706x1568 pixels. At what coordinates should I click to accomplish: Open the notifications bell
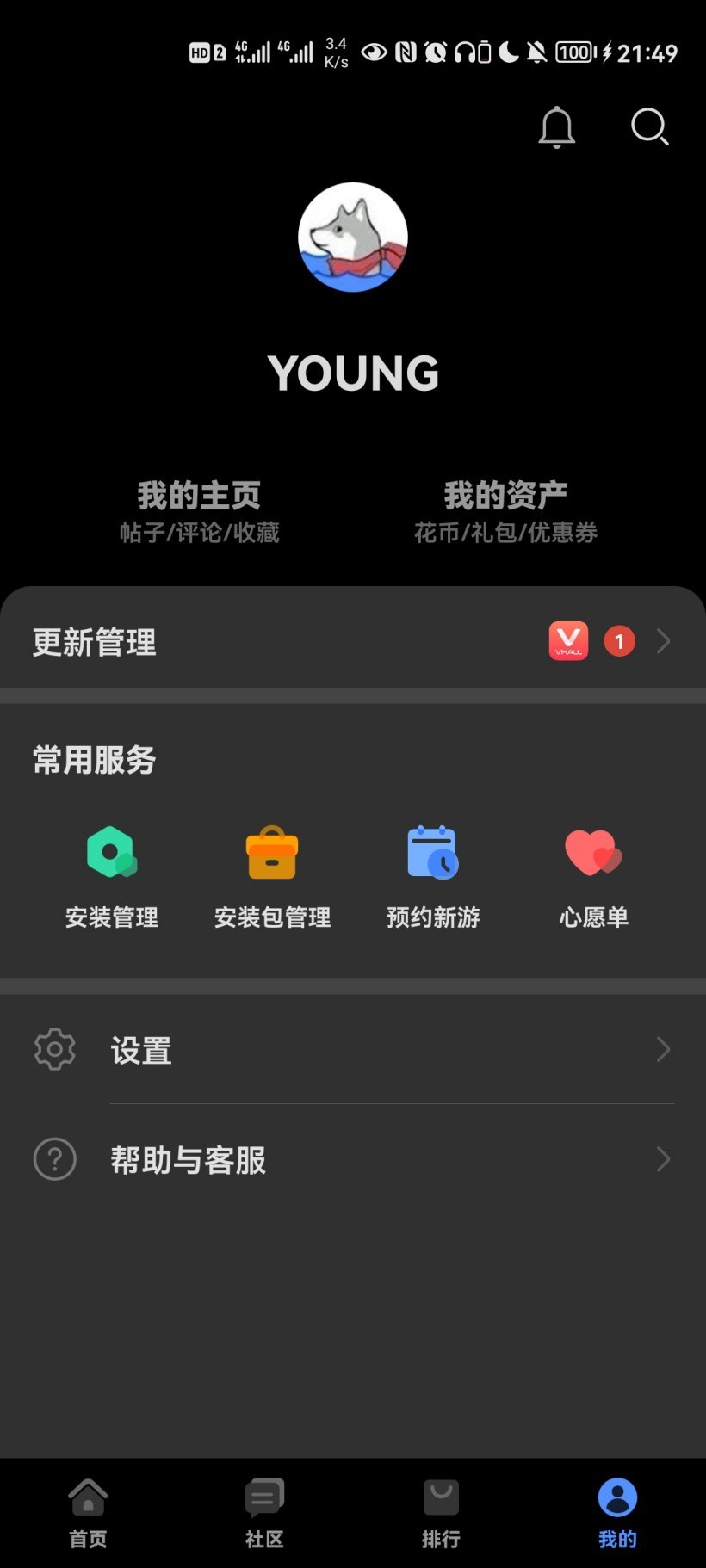(556, 127)
